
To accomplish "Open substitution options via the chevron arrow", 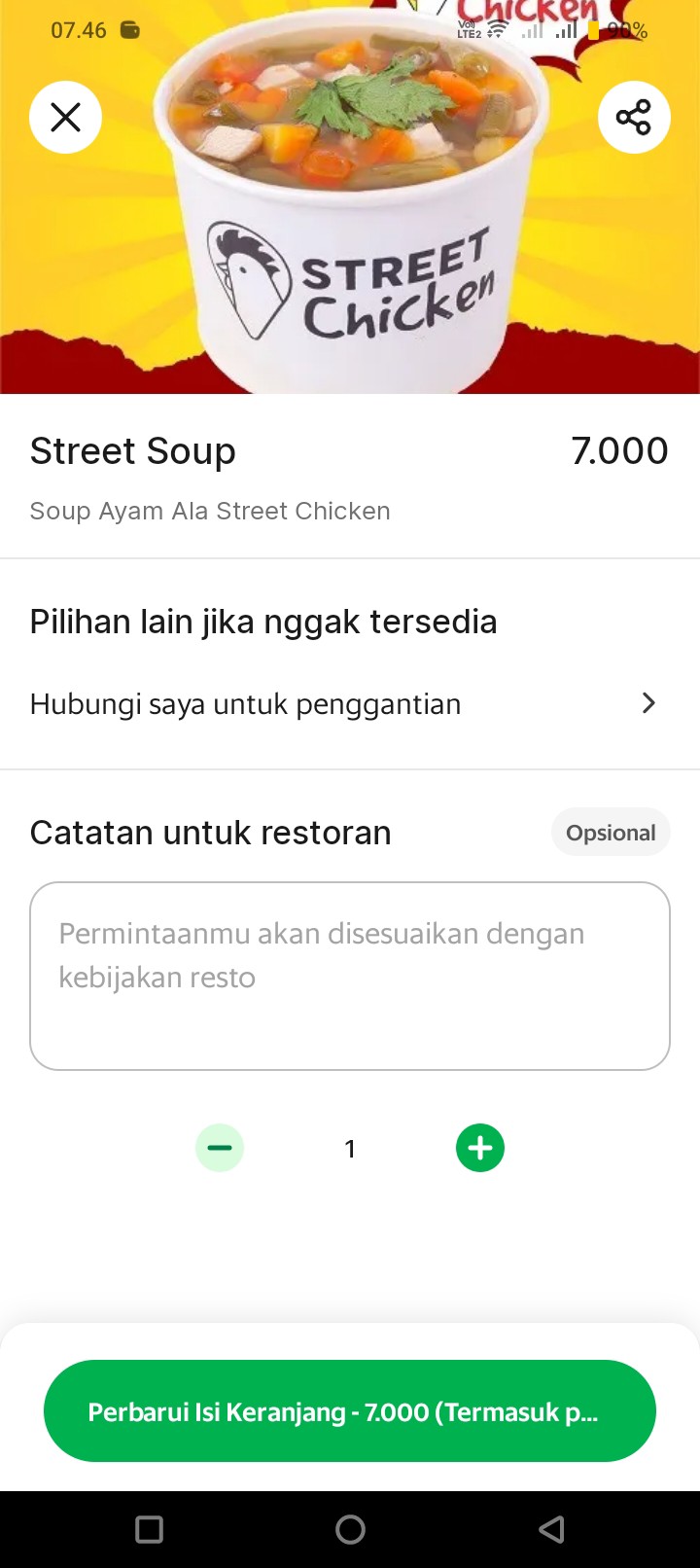I will pyautogui.click(x=647, y=702).
